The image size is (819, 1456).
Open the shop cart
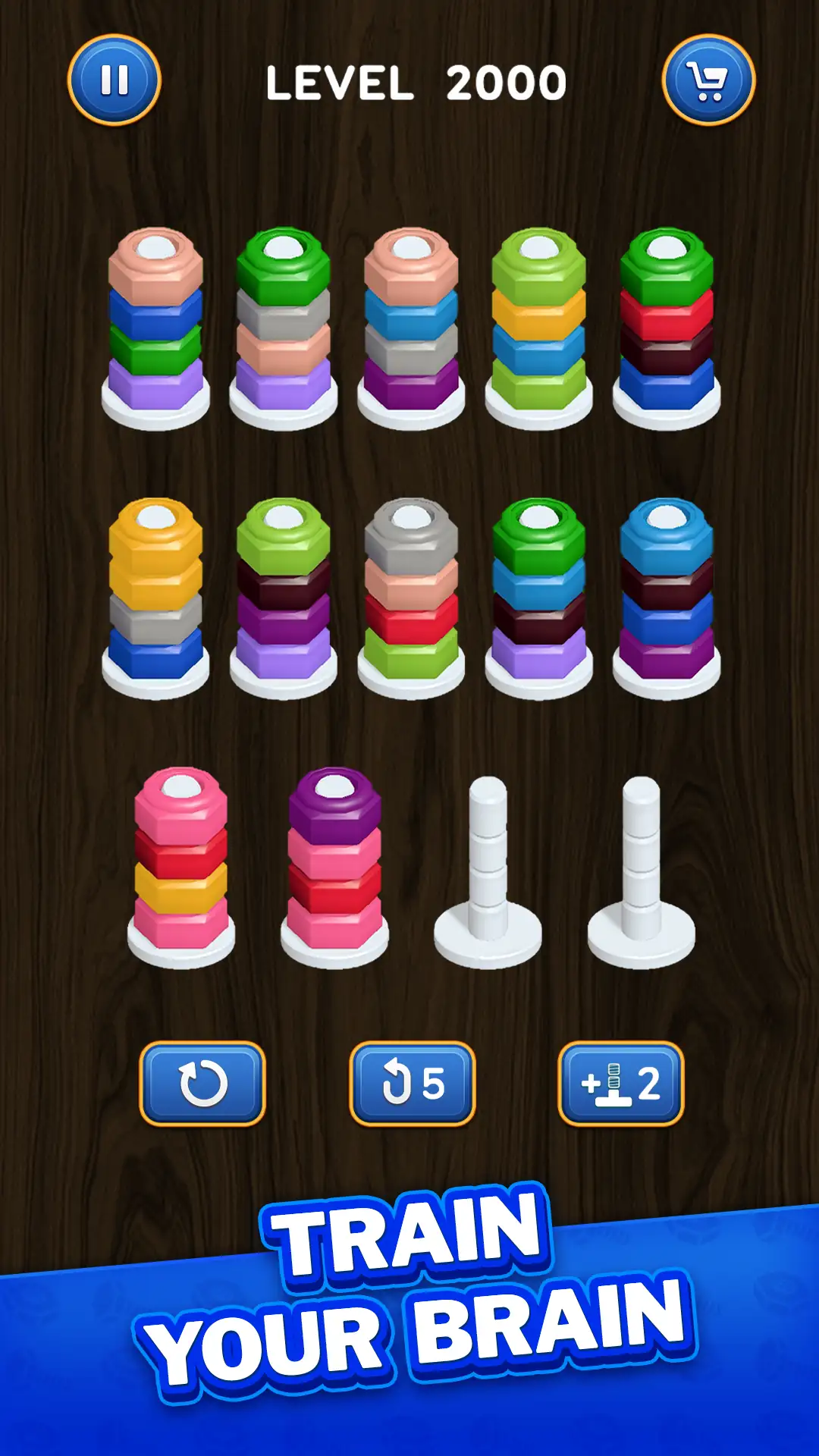pos(708,80)
